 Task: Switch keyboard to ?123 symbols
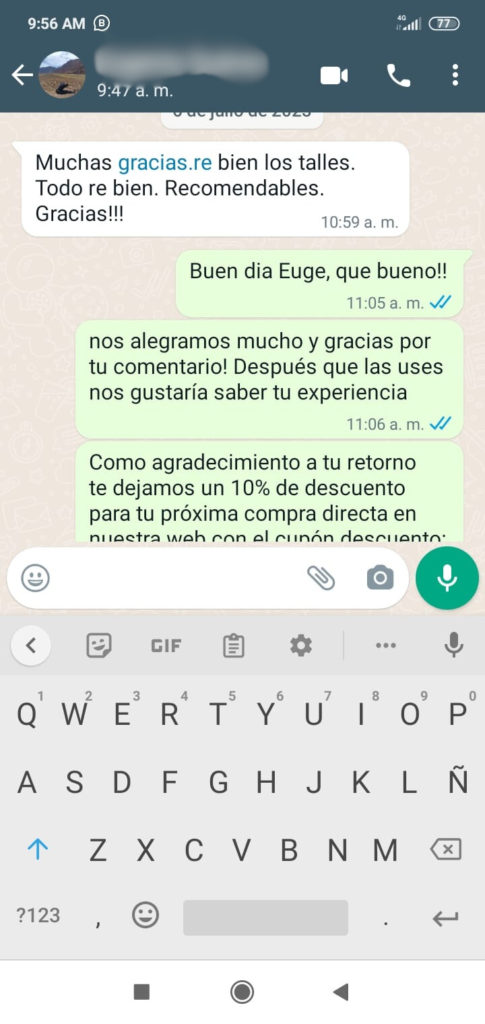point(38,916)
